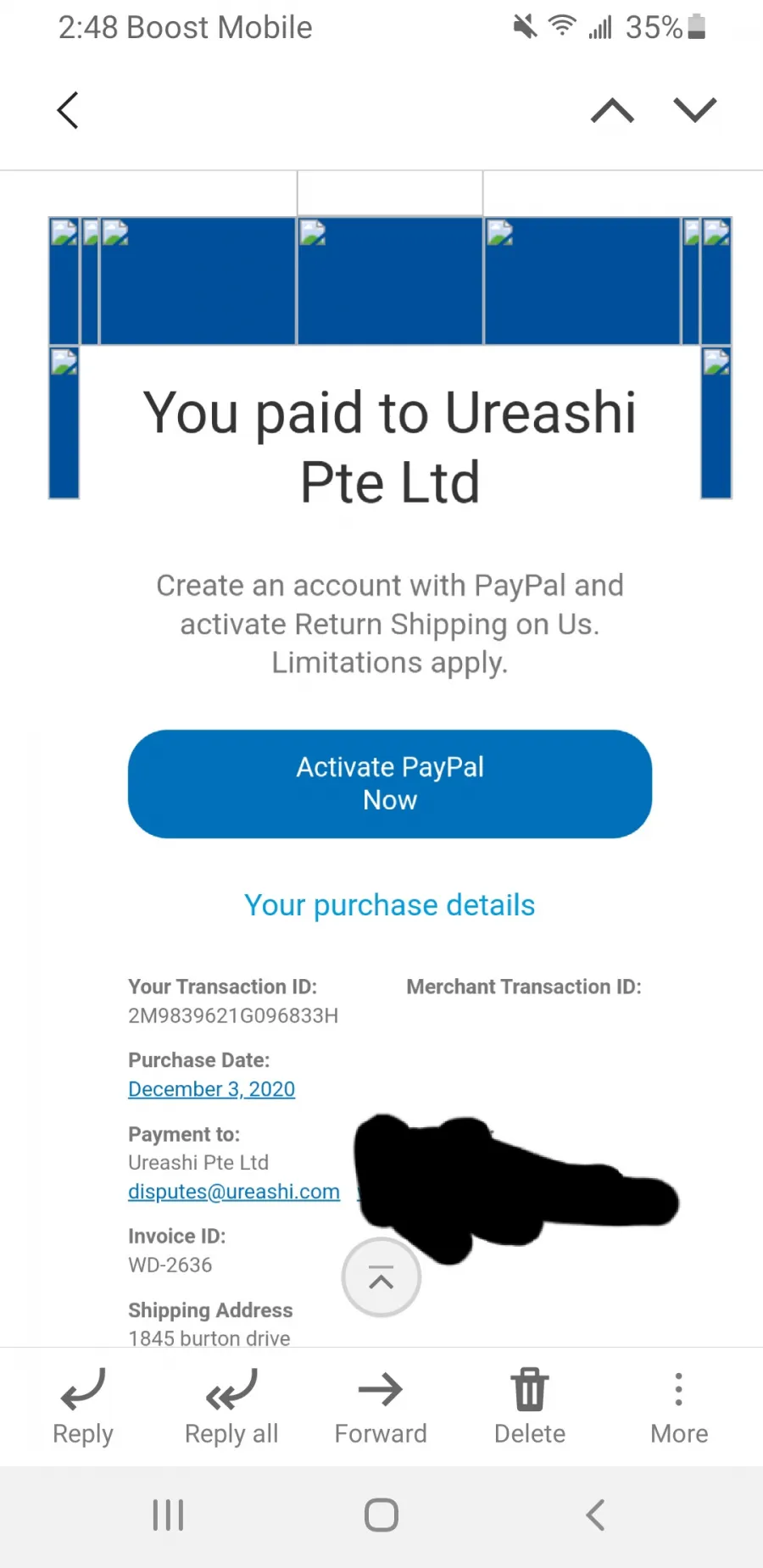Image resolution: width=763 pixels, height=1568 pixels.
Task: Go to the home screen
Action: (x=381, y=1515)
